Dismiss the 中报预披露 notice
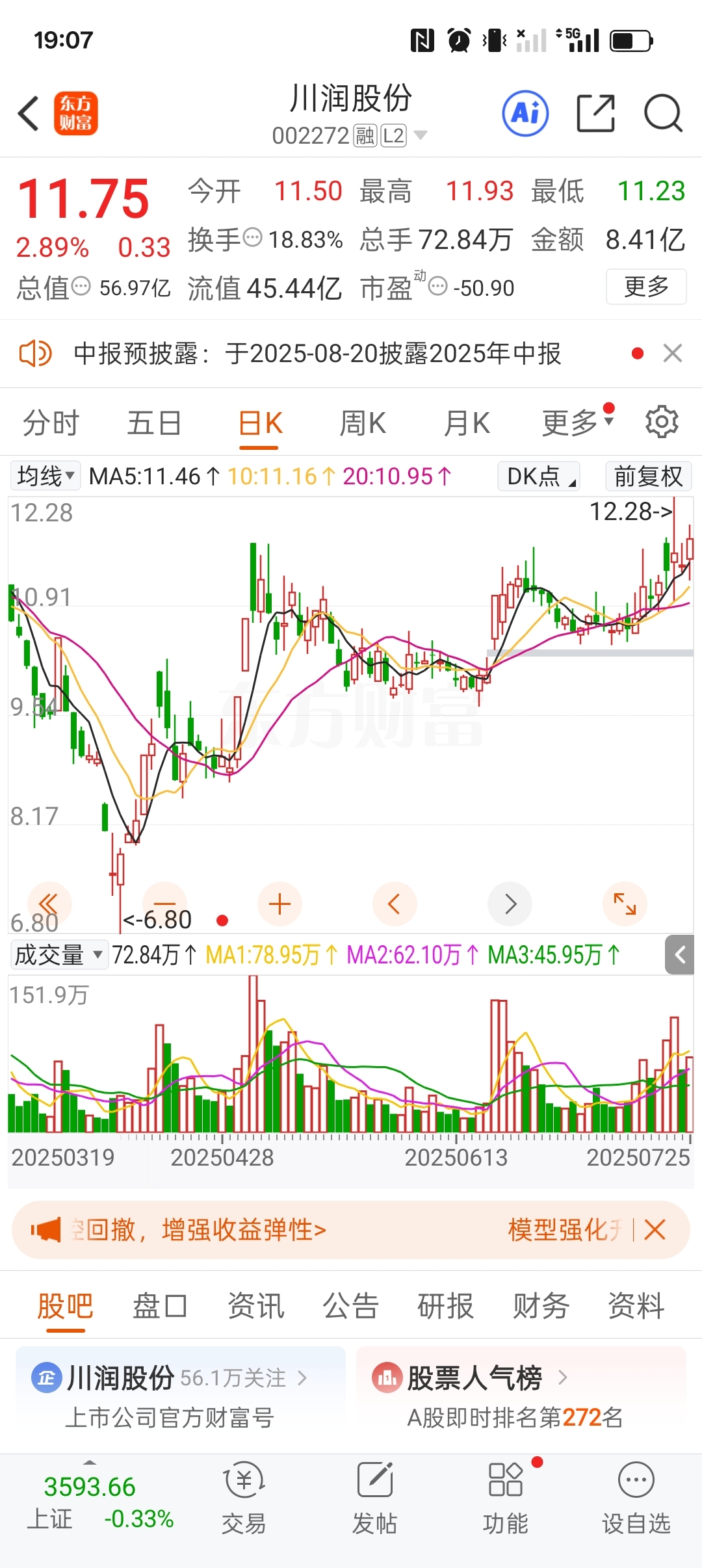This screenshot has width=702, height=1568. point(672,354)
